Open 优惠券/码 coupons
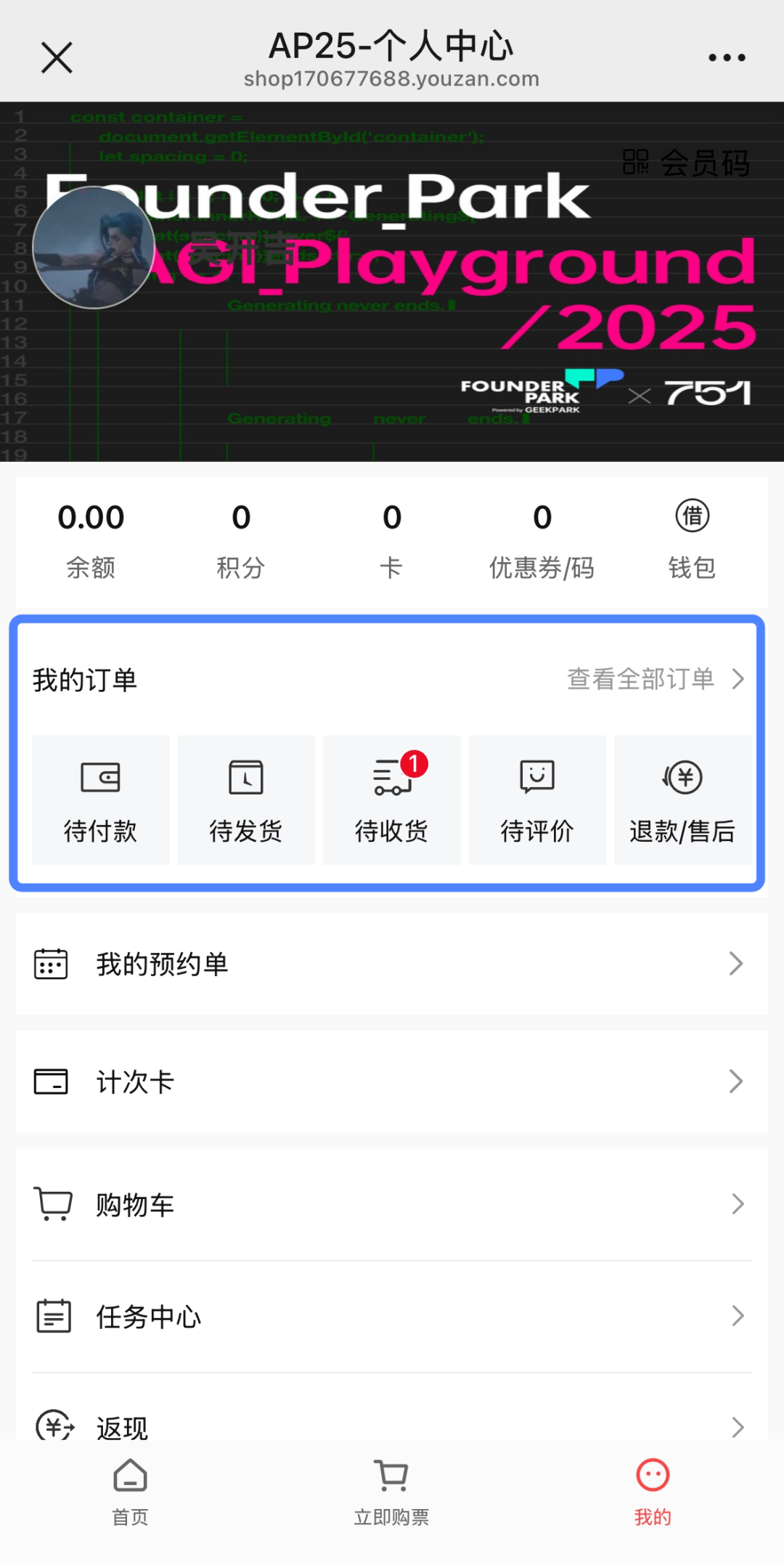Image resolution: width=784 pixels, height=1565 pixels. [542, 540]
